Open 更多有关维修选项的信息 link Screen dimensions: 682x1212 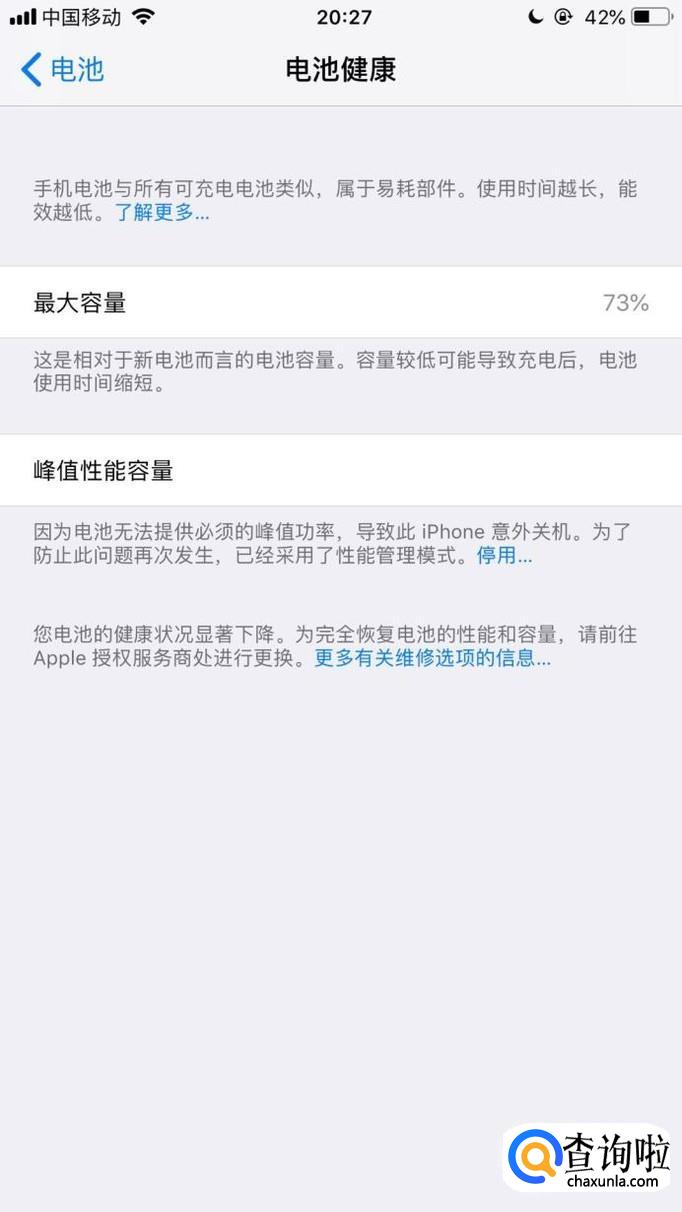[x=432, y=659]
